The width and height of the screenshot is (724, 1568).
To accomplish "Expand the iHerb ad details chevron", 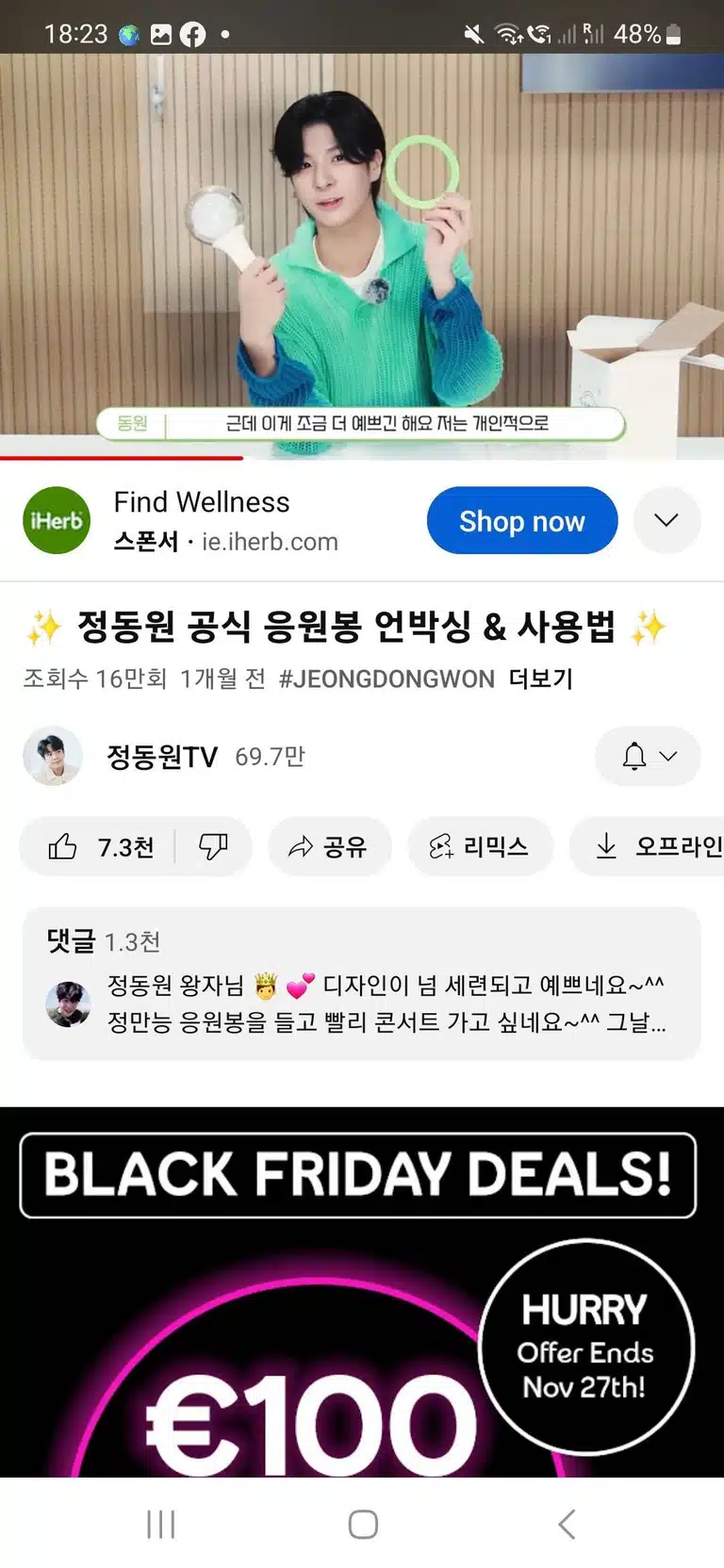I will (x=666, y=520).
